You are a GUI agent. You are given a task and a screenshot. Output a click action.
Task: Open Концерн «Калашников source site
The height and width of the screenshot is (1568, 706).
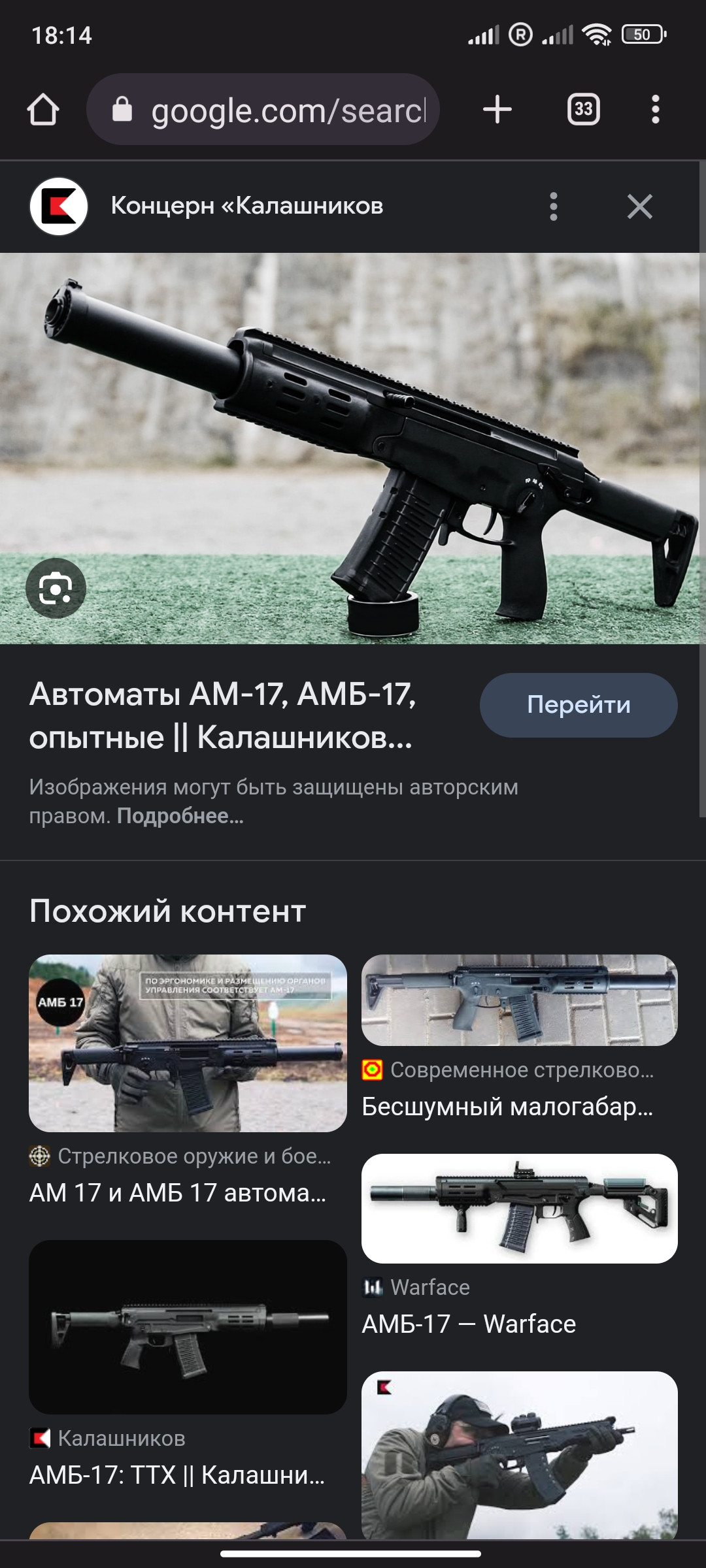246,206
